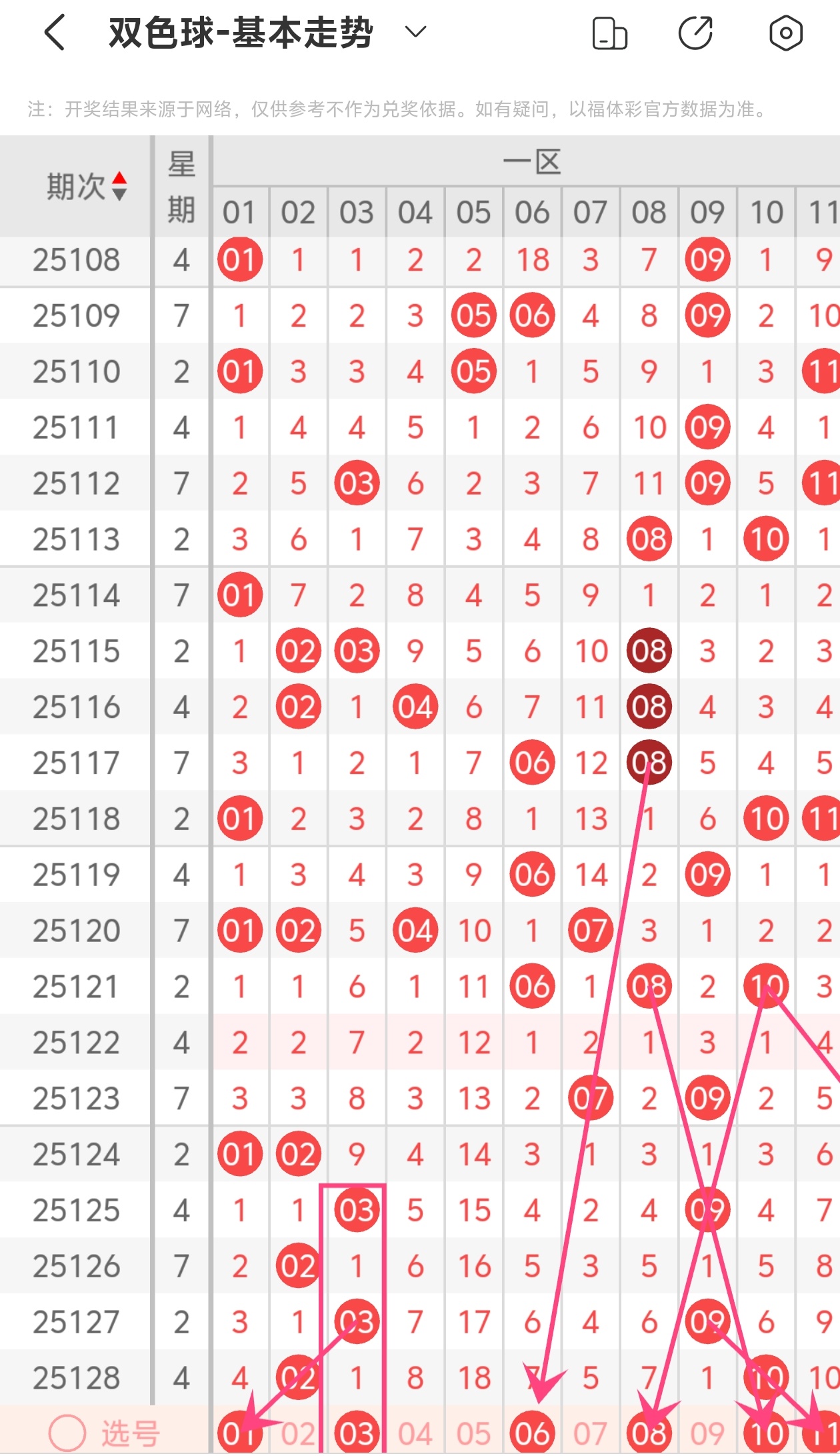Select number 05 in the 选号 row

(x=473, y=1433)
